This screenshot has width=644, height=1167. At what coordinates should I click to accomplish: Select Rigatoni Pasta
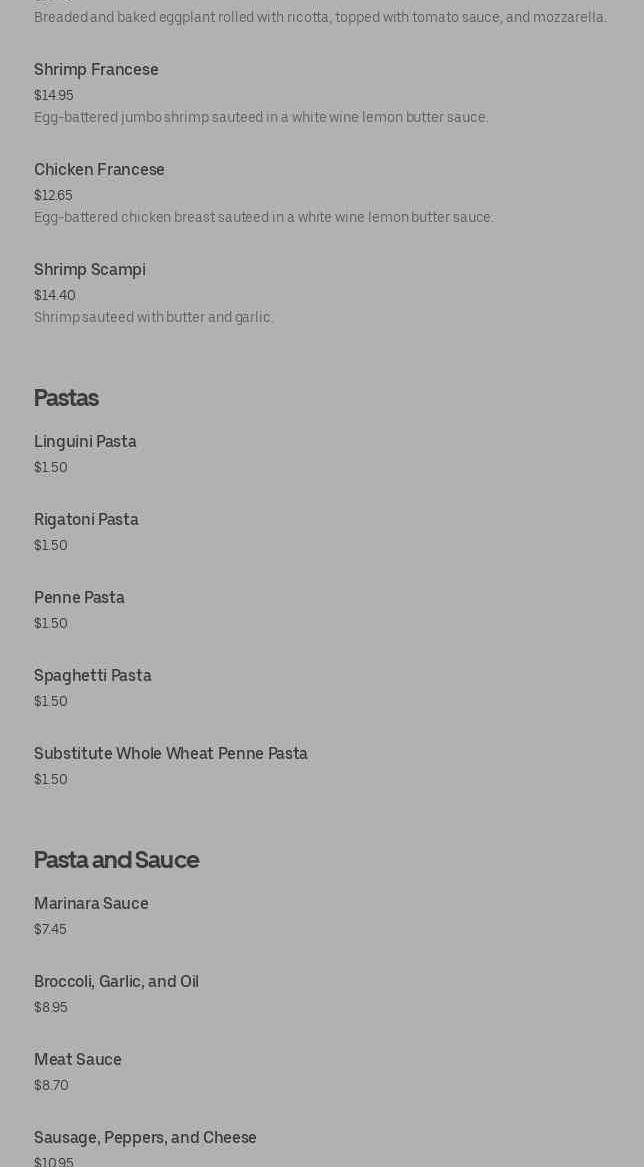[86, 520]
